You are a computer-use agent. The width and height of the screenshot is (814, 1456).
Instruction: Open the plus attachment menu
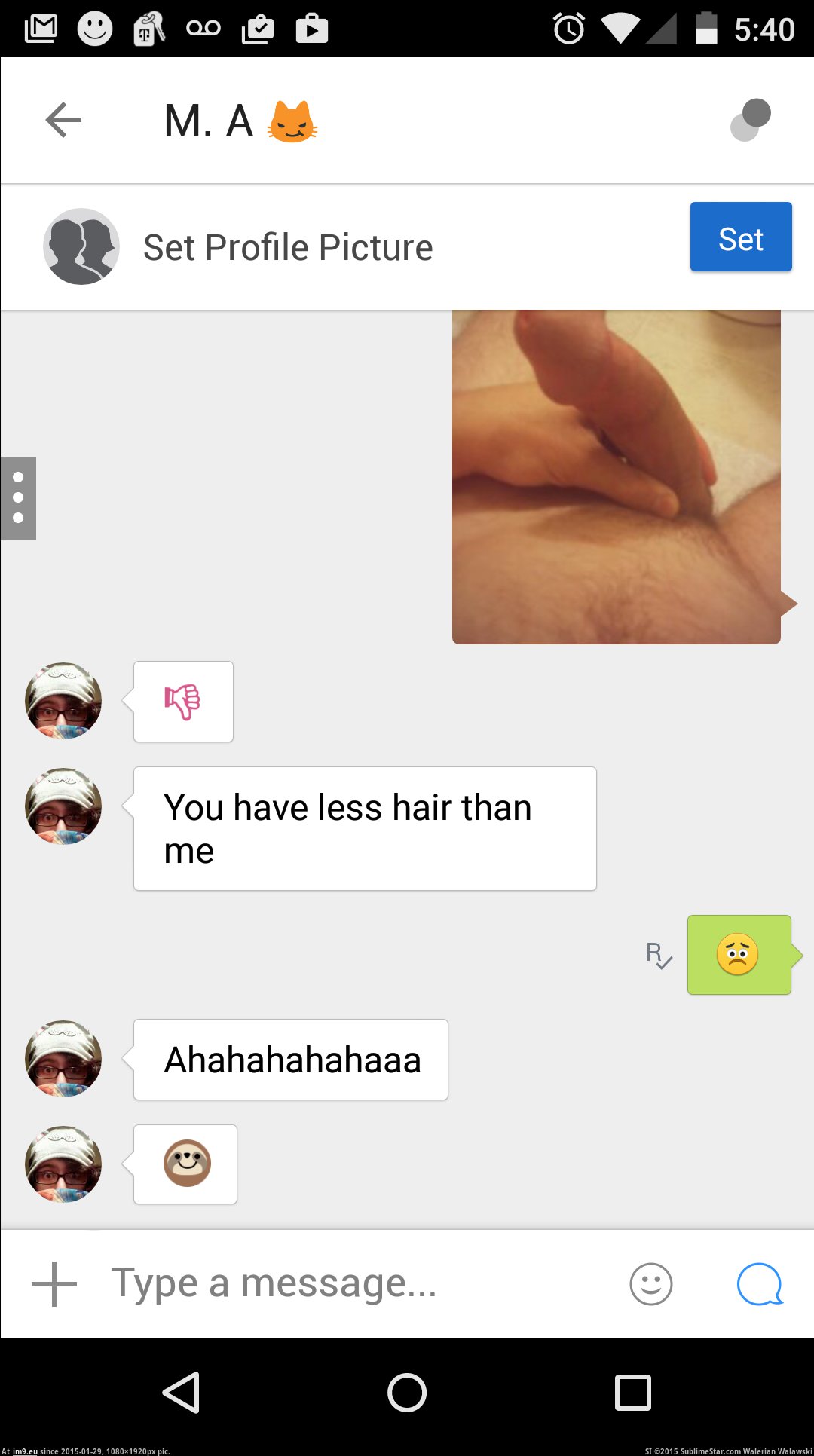54,1283
